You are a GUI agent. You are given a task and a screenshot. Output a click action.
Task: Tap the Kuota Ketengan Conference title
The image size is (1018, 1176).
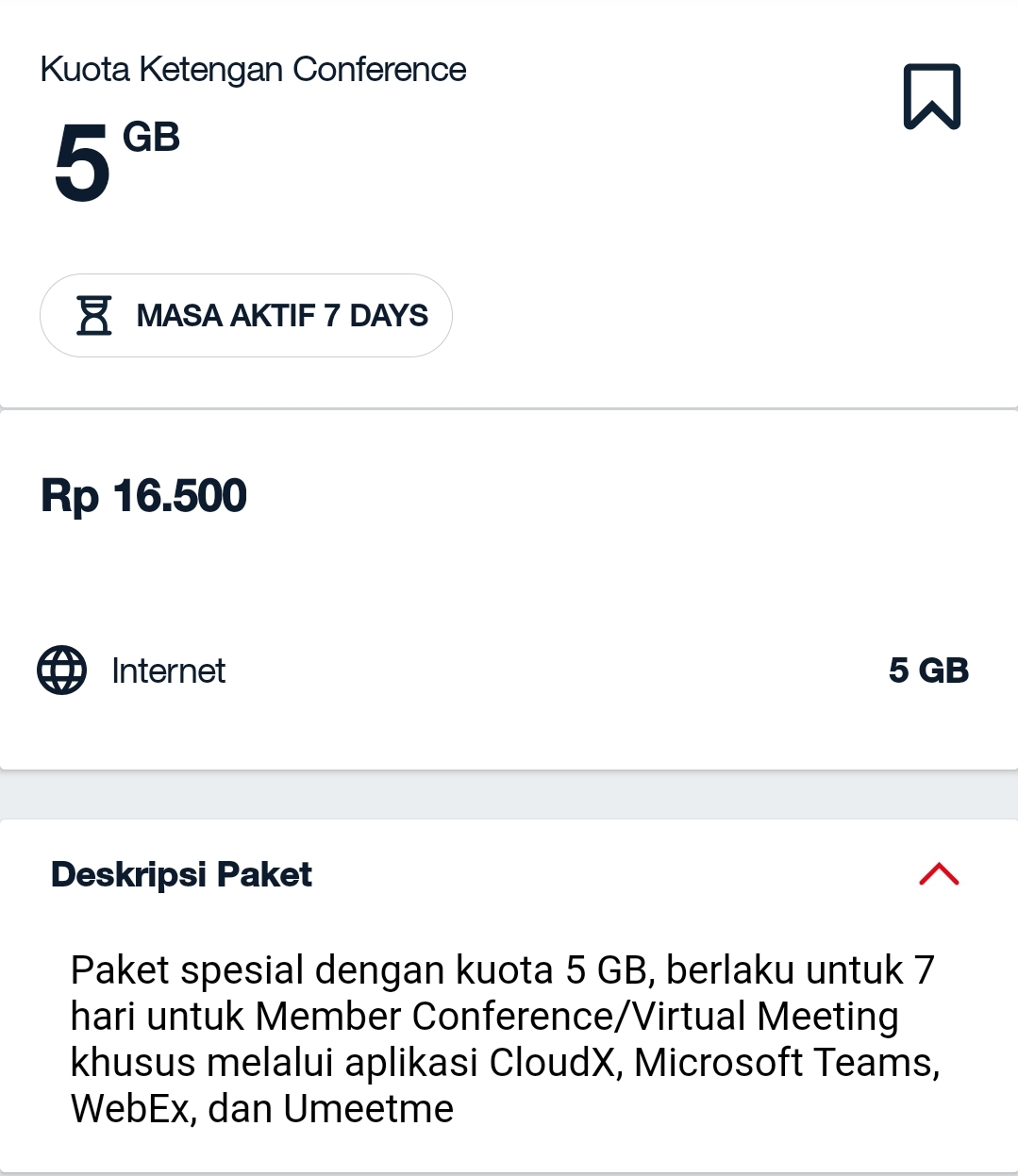[x=252, y=69]
